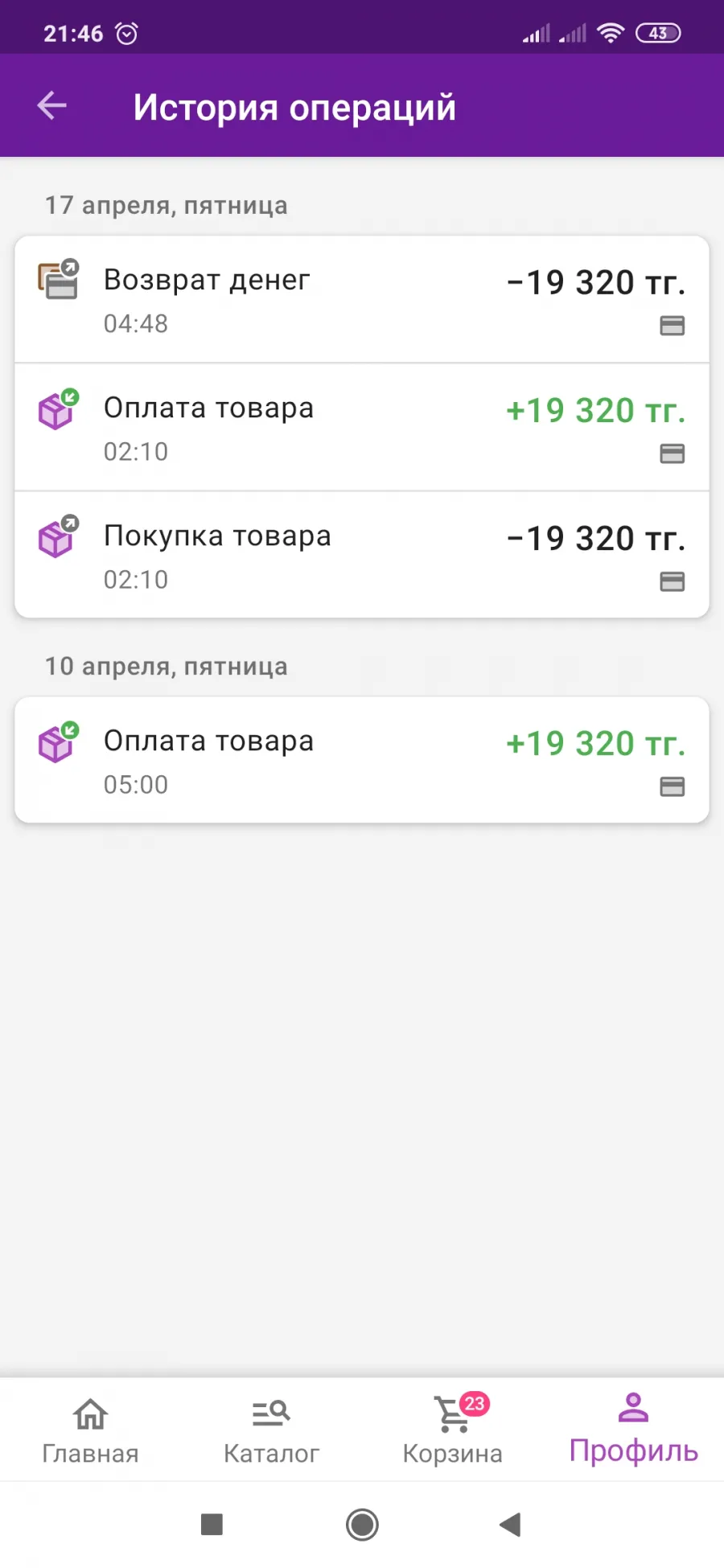724x1568 pixels.
Task: Open the Оплата товара operation at 05:00
Action: tap(362, 760)
